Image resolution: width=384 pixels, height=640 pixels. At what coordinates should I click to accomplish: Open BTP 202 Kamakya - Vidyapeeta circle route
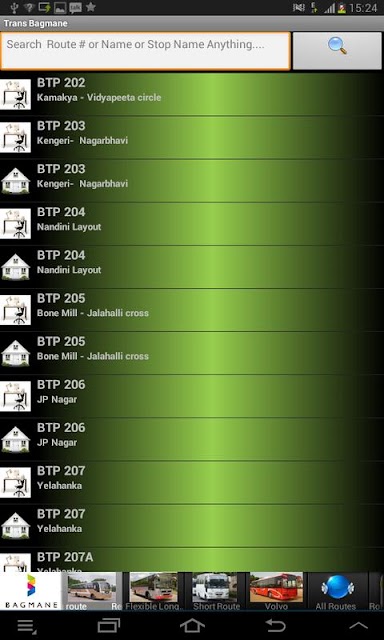[192, 94]
